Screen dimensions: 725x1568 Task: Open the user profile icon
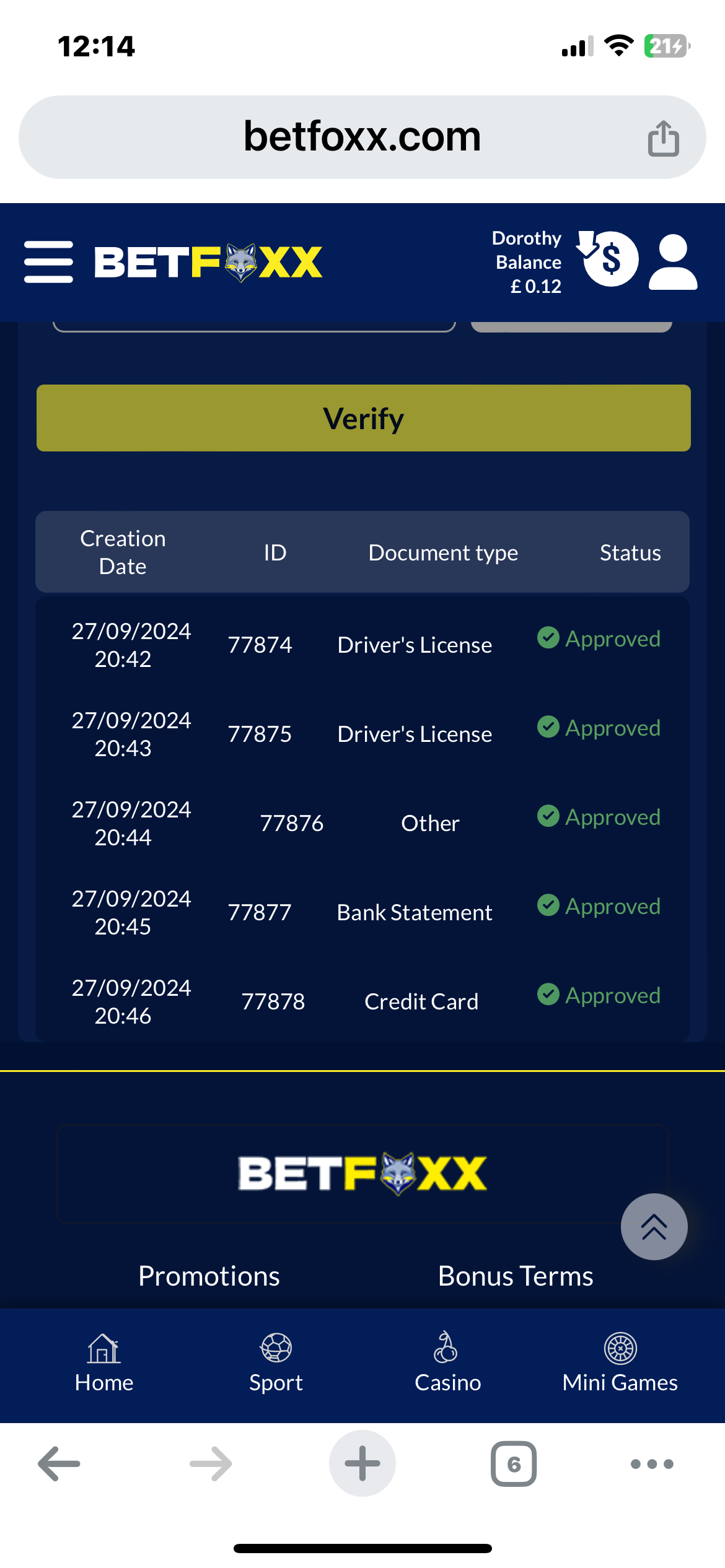[673, 262]
